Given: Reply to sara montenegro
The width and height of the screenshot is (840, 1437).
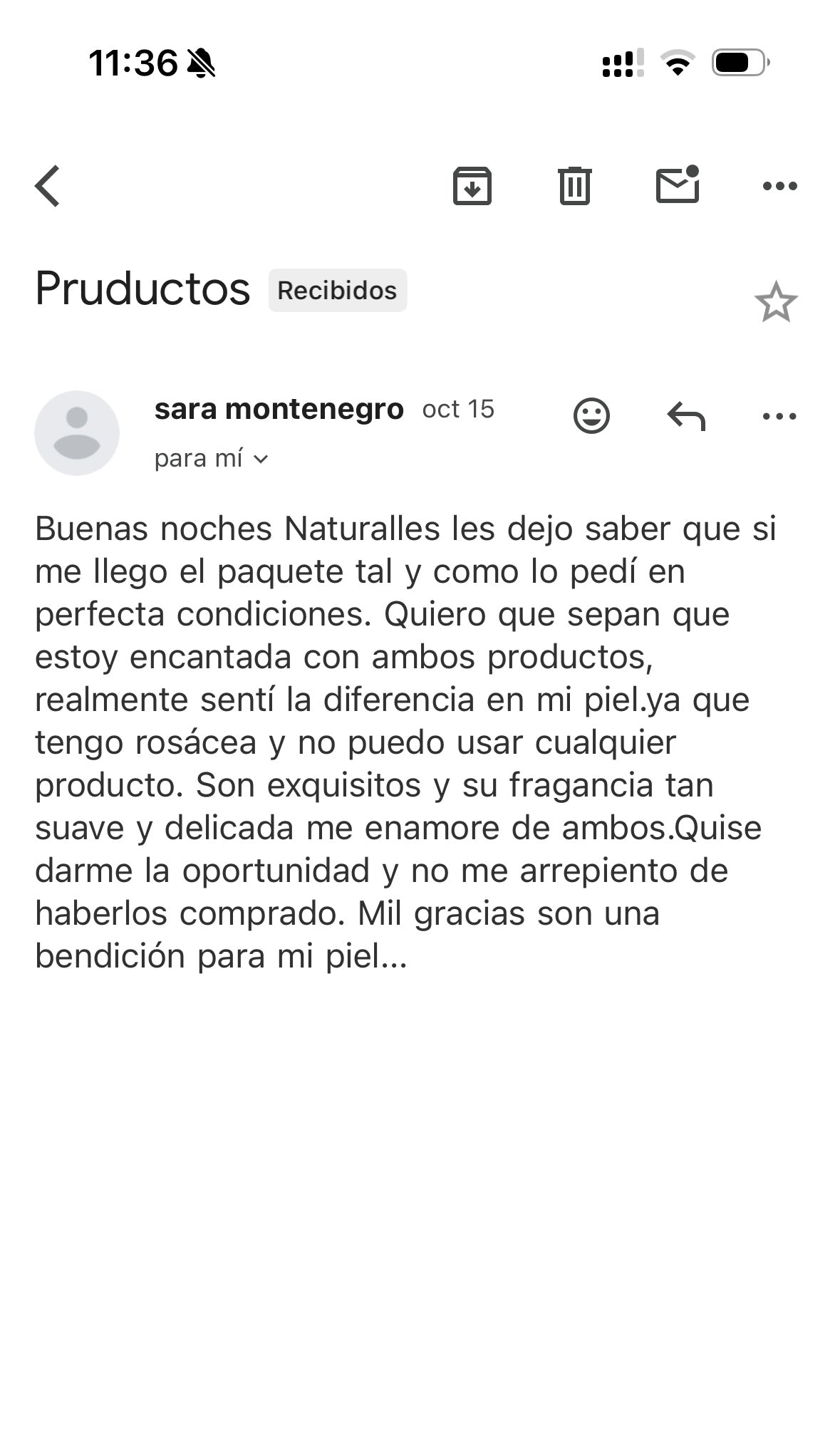Looking at the screenshot, I should pyautogui.click(x=688, y=417).
